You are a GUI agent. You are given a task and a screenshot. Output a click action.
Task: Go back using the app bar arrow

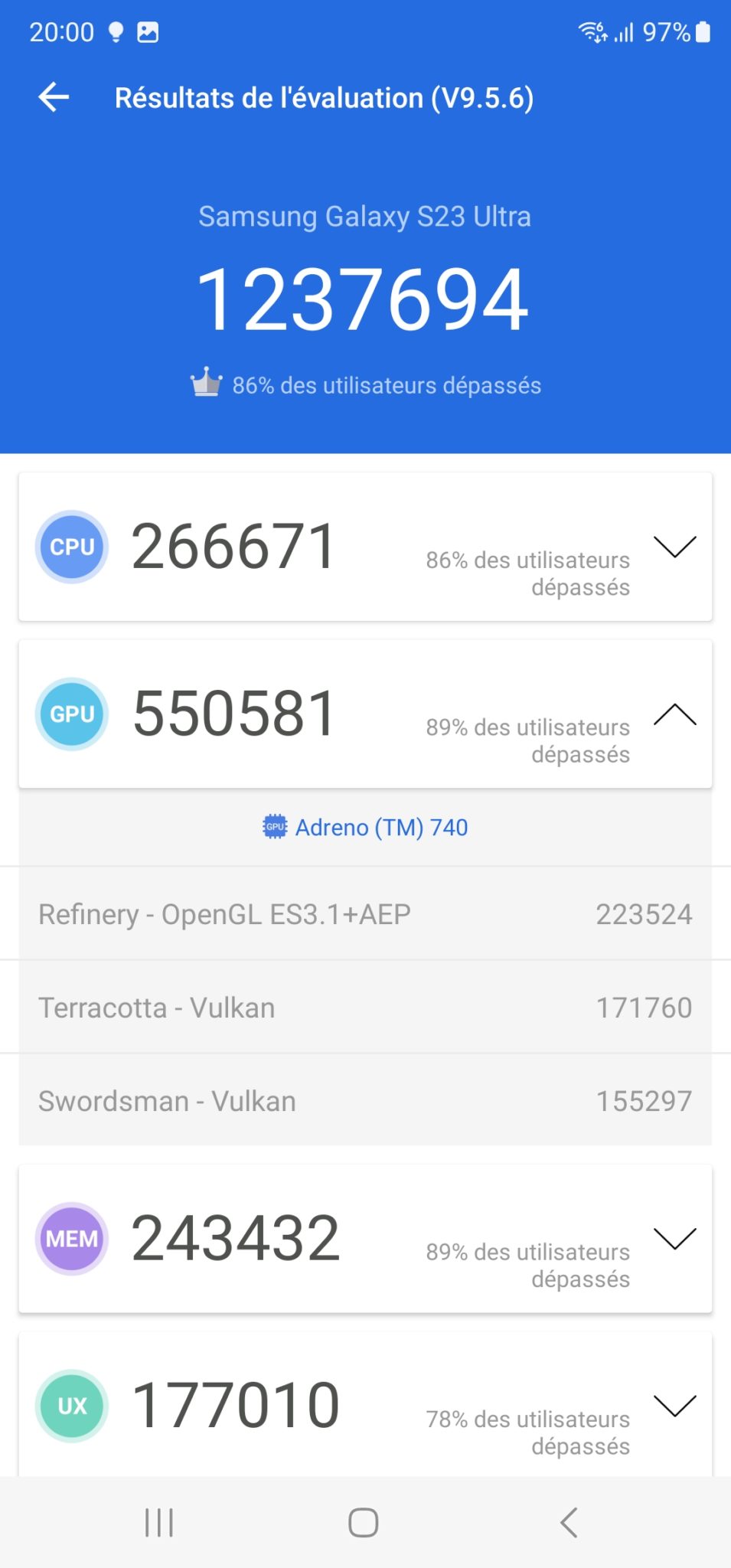coord(54,97)
